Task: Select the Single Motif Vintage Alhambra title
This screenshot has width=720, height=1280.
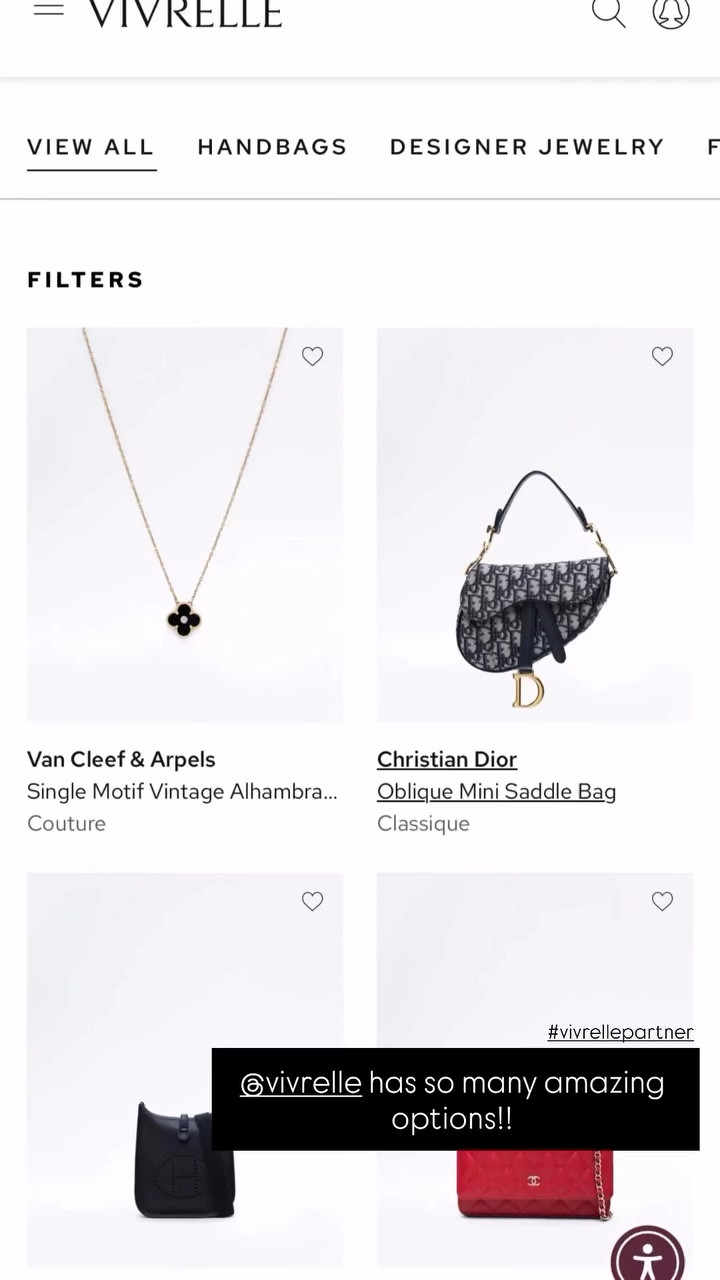Action: (x=182, y=791)
